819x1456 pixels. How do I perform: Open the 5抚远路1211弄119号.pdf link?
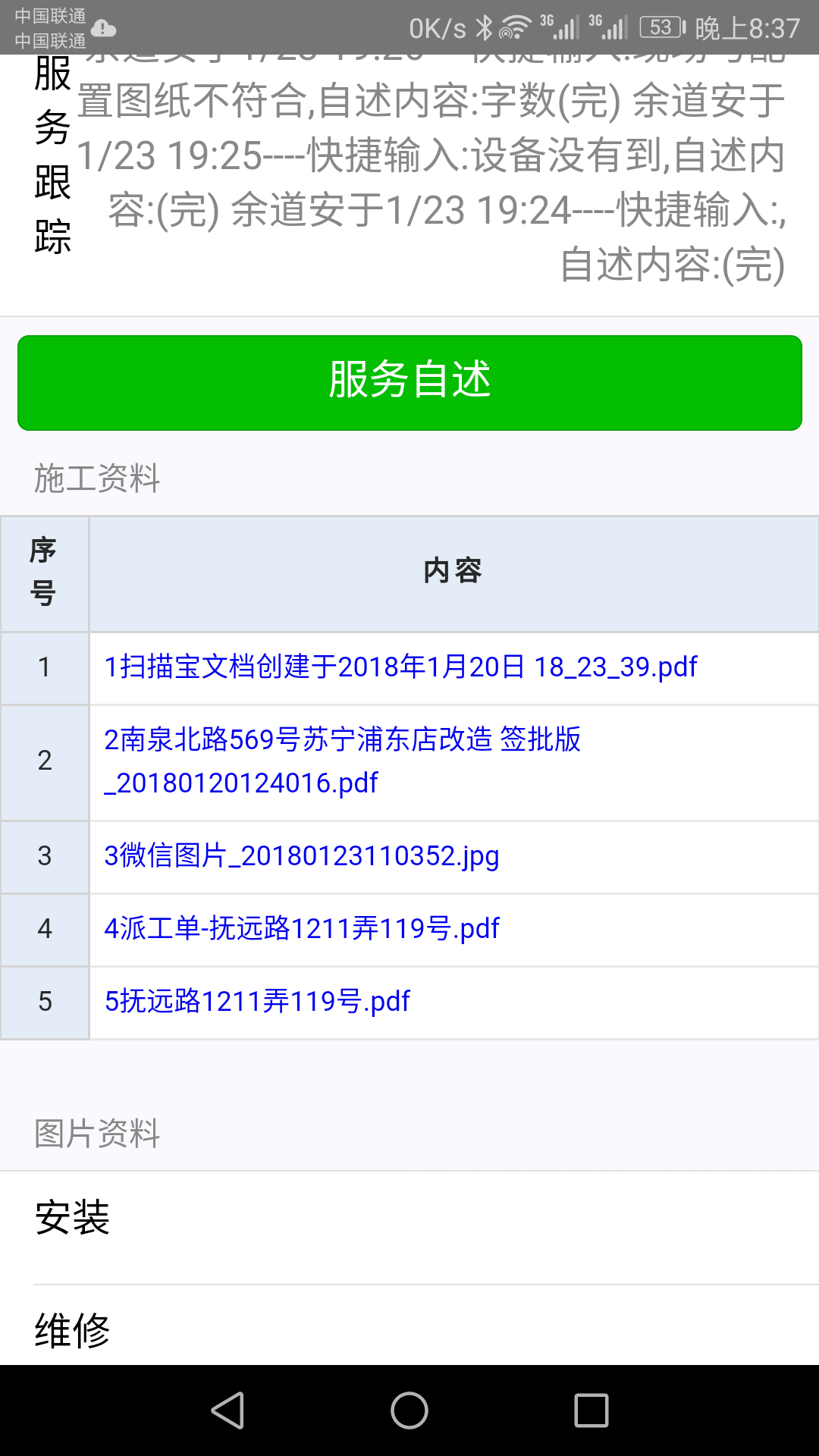(257, 1001)
